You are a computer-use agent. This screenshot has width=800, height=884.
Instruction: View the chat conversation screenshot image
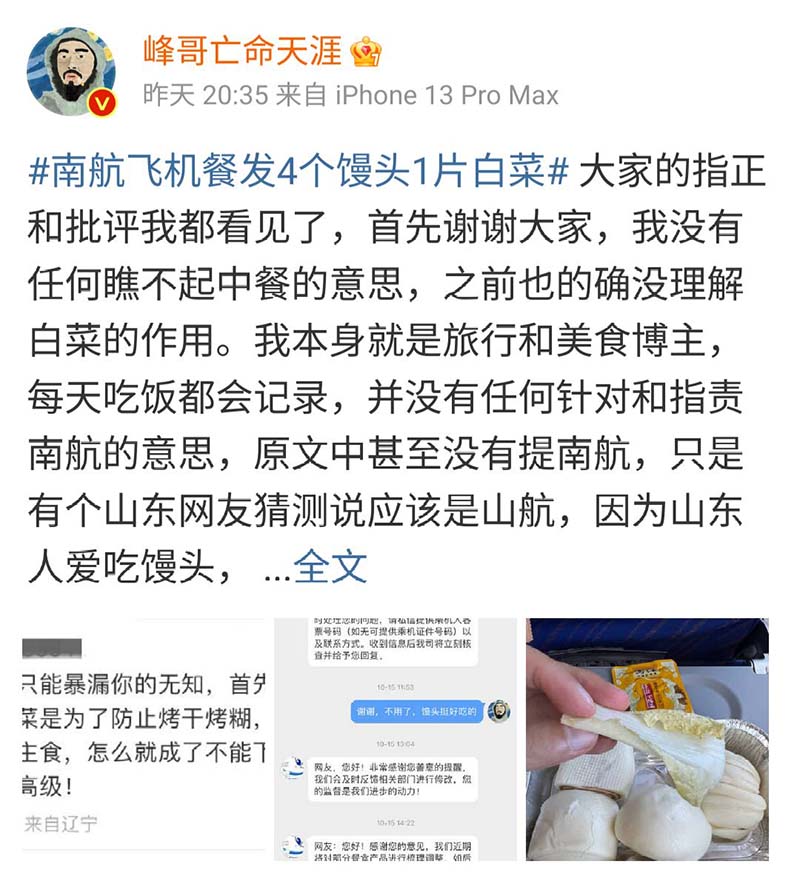pyautogui.click(x=396, y=738)
